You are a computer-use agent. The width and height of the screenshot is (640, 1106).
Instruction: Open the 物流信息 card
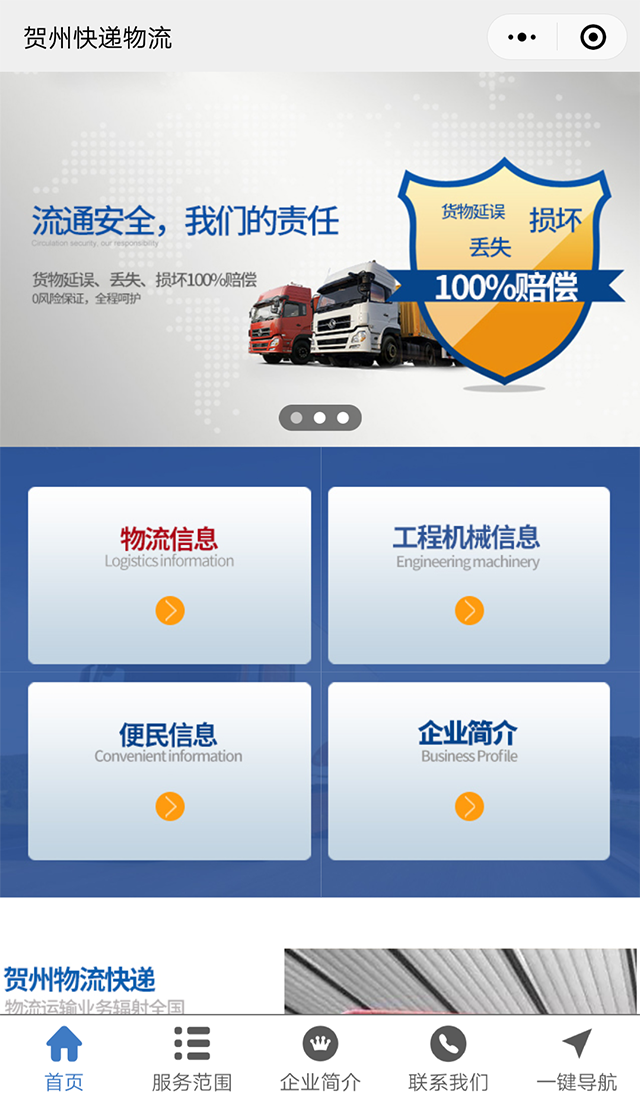point(169,575)
